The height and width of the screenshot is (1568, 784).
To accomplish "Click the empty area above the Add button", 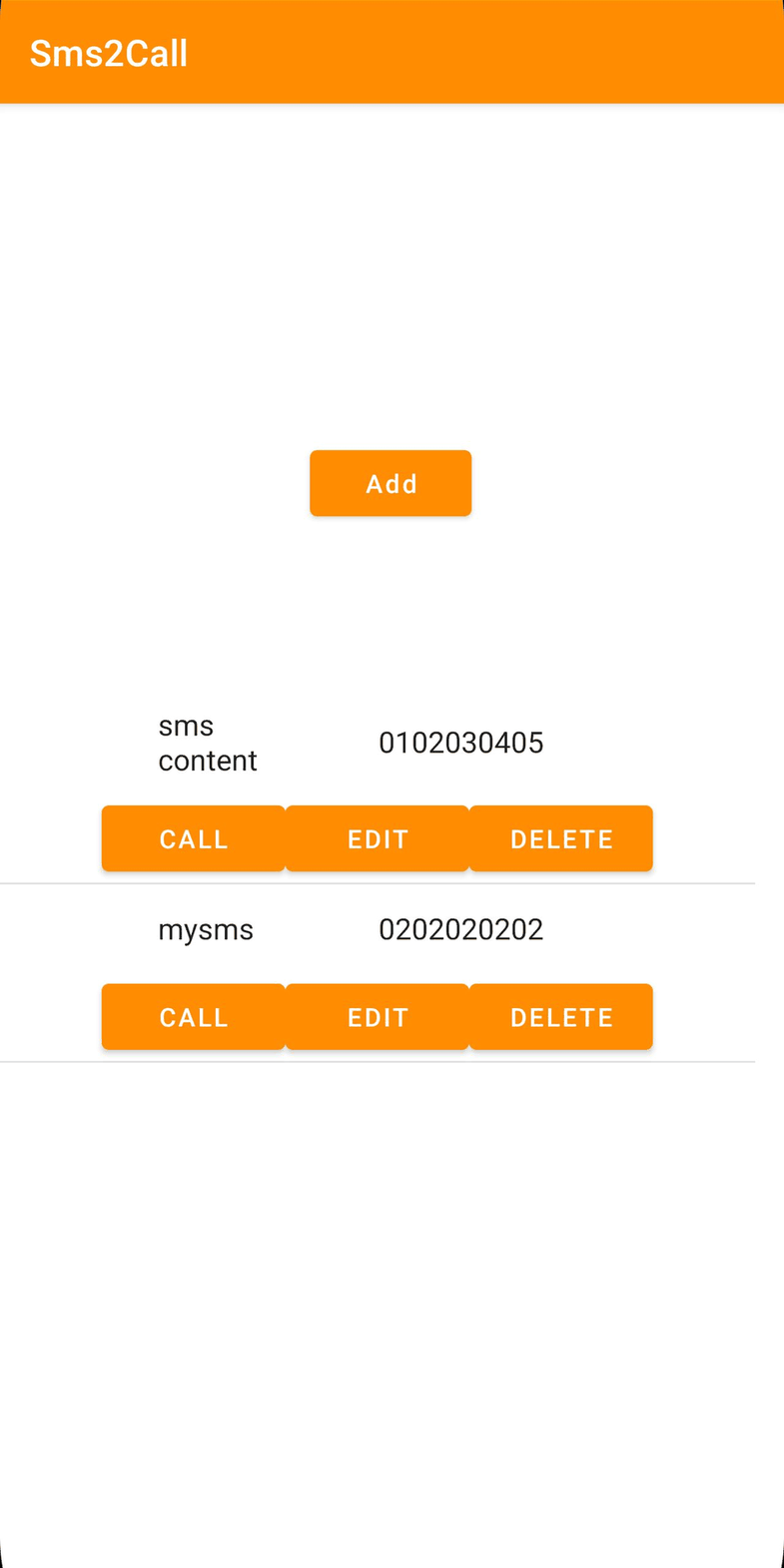I will pos(391,279).
